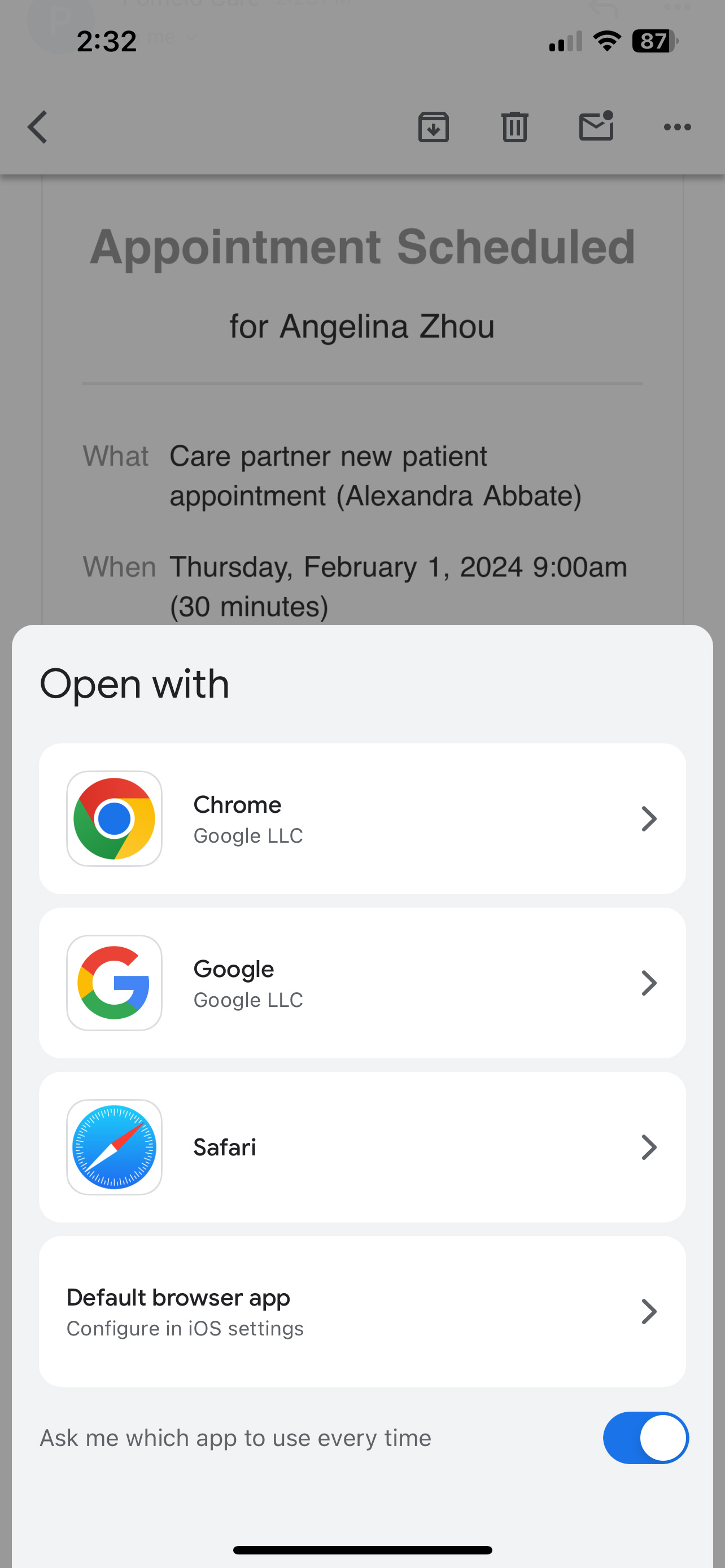Open the overflow menu
Screen dimensions: 725x1568
point(677,127)
